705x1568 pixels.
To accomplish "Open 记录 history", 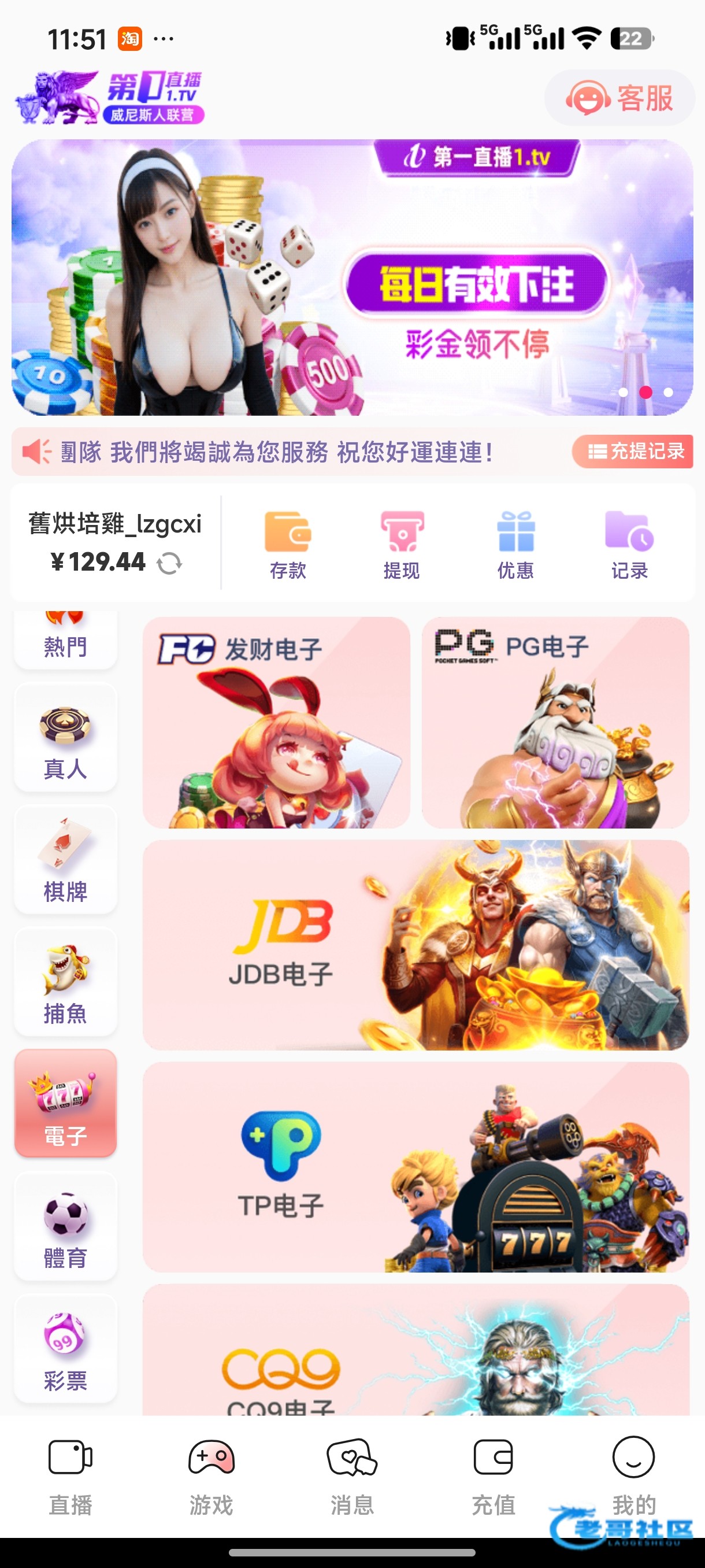I will tap(629, 545).
